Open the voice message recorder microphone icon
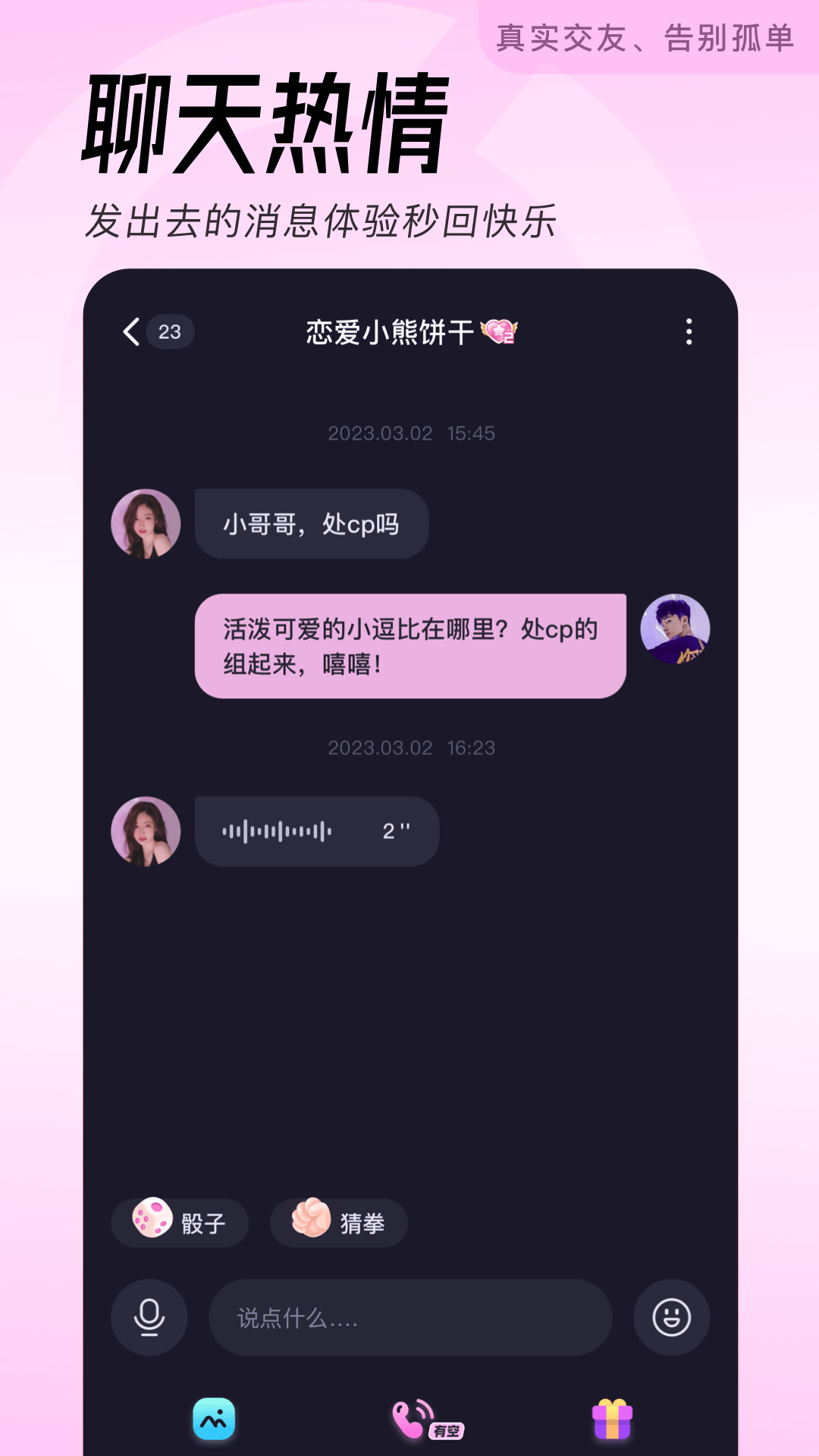 [x=149, y=1317]
